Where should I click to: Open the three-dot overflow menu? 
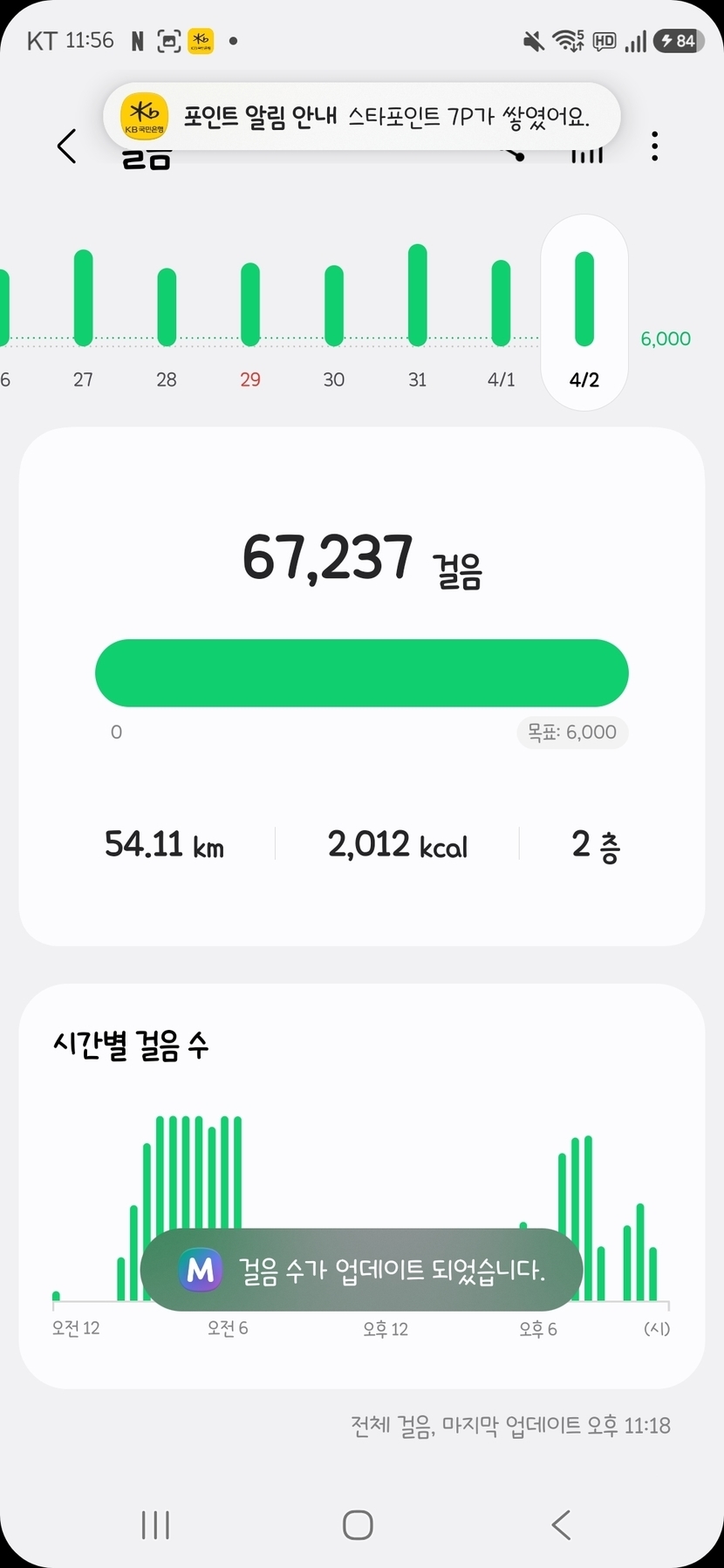point(654,147)
